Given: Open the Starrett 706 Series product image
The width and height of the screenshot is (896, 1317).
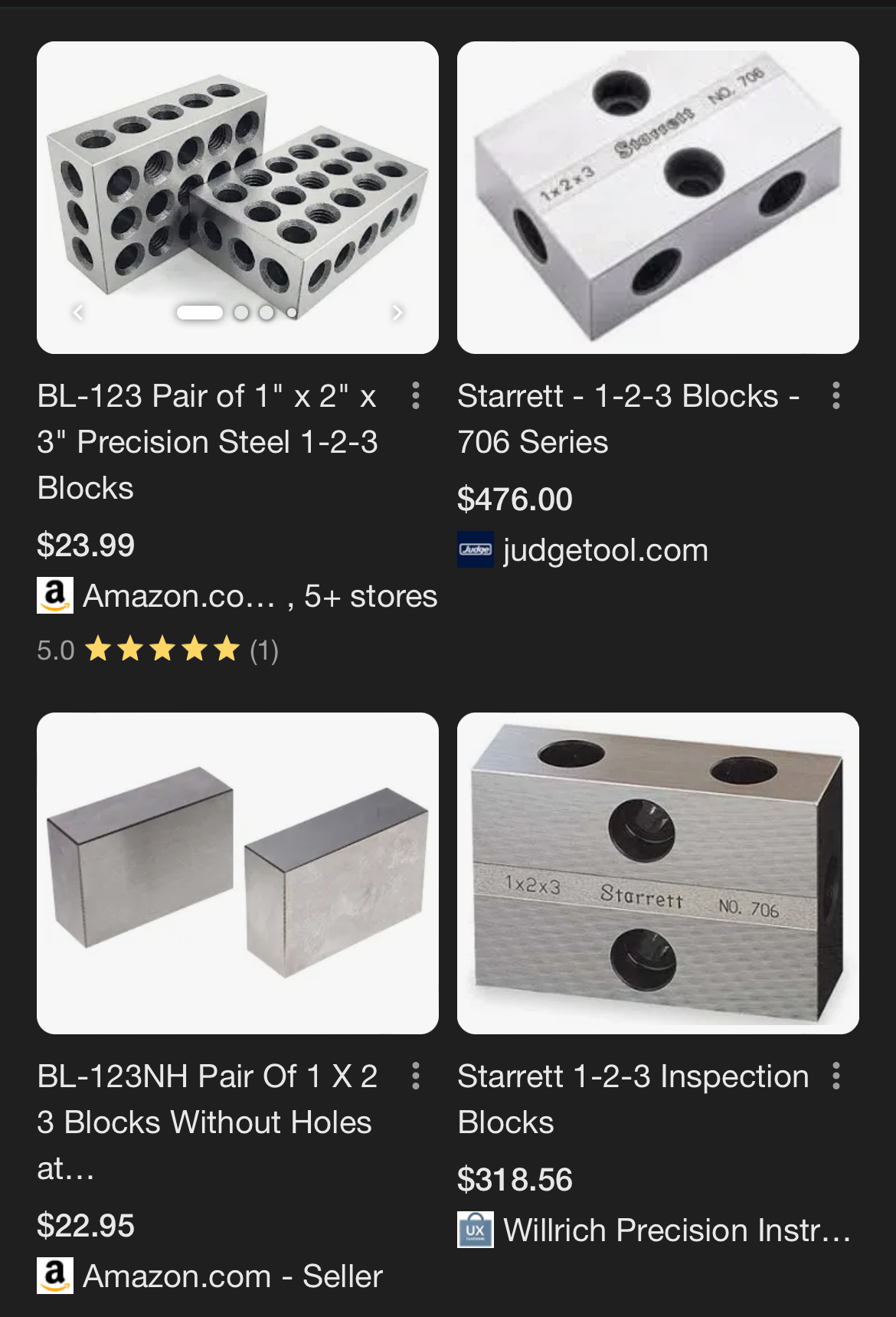Looking at the screenshot, I should coord(658,197).
